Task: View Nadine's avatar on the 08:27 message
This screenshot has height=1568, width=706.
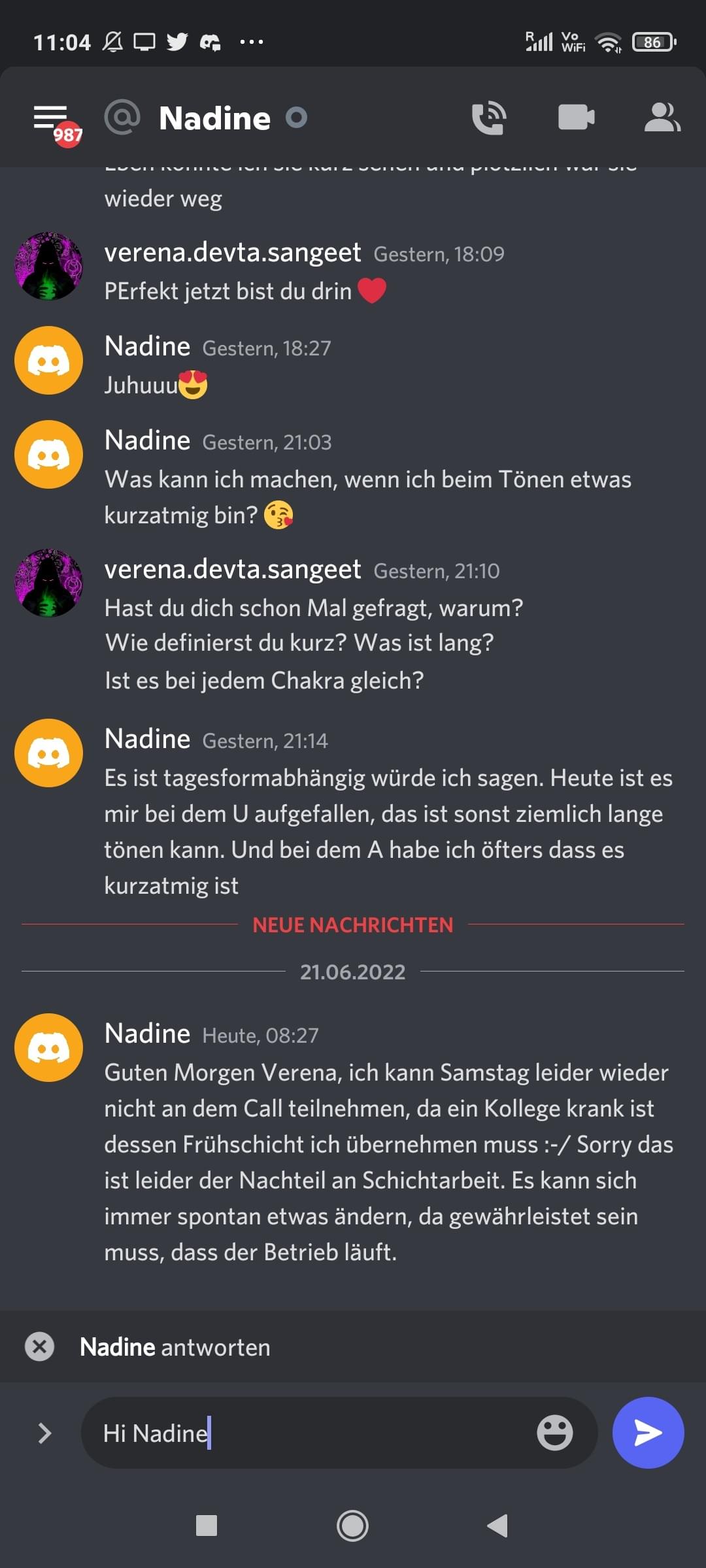Action: (x=49, y=1047)
